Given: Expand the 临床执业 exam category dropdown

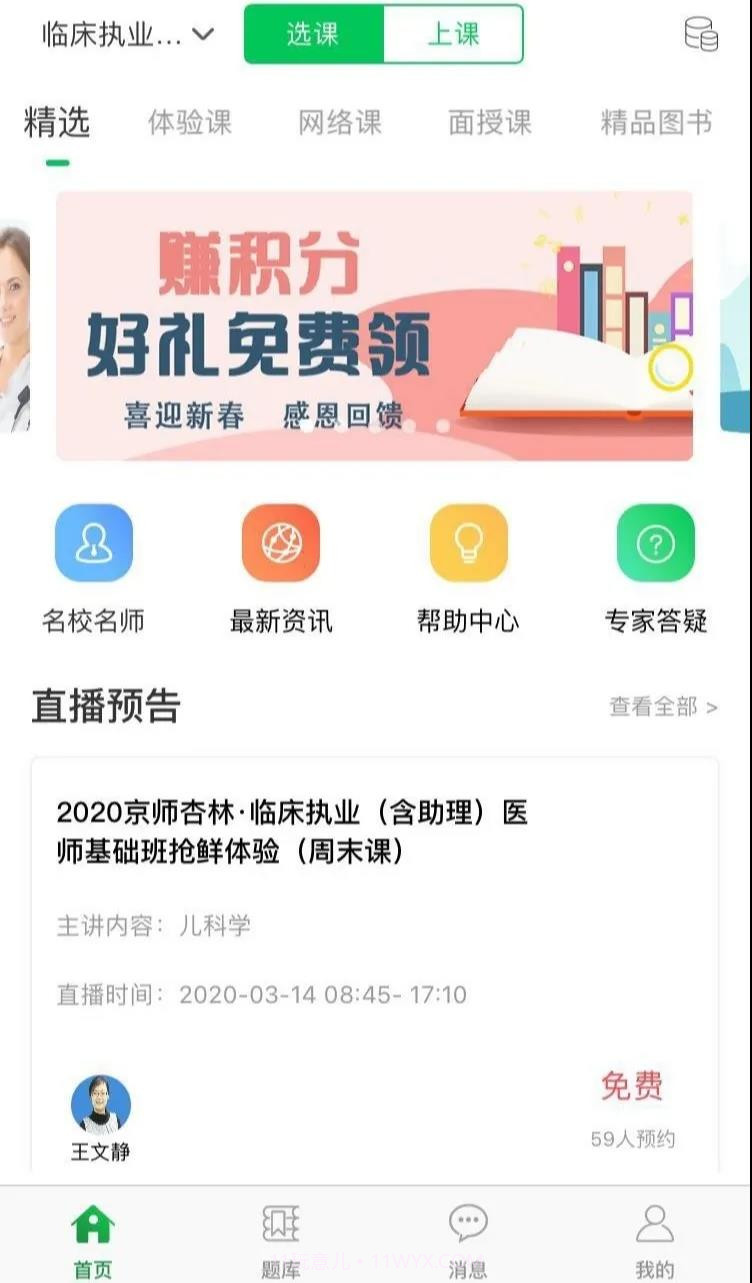Looking at the screenshot, I should (115, 32).
